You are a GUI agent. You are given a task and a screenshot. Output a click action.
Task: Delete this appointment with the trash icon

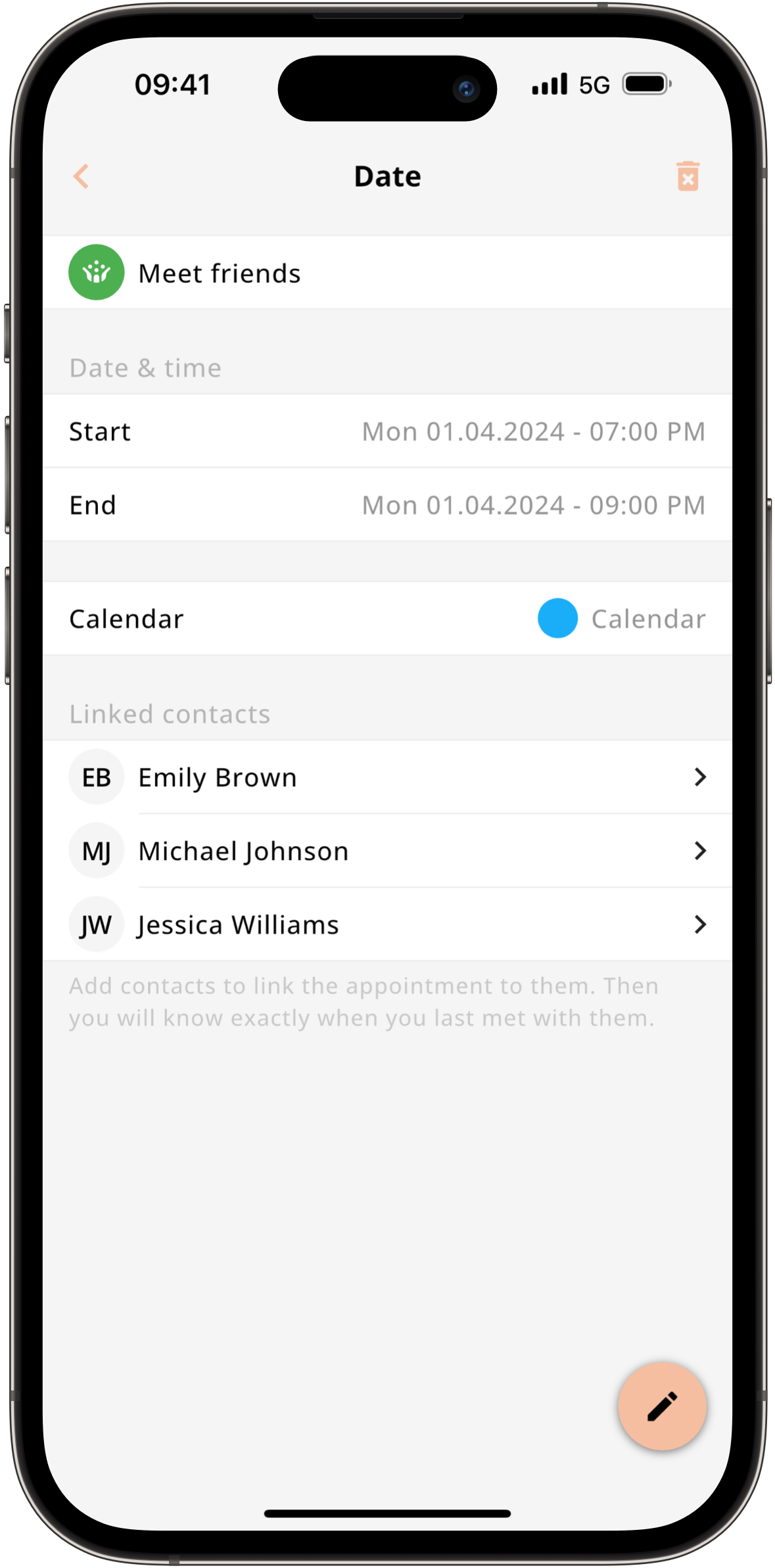688,176
